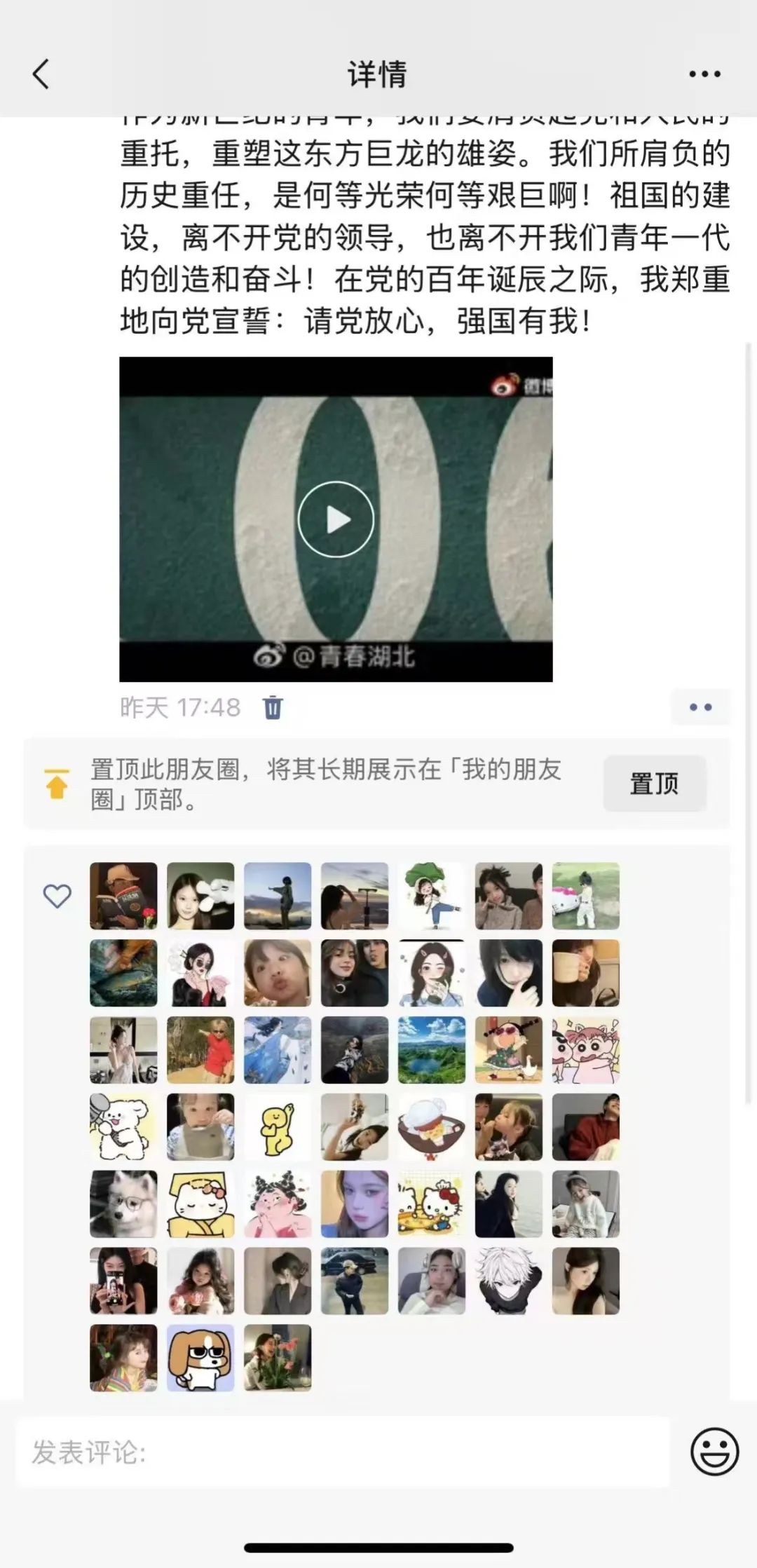Image resolution: width=757 pixels, height=1568 pixels.
Task: Open the green landscape lake avatar profile
Action: (x=432, y=1050)
